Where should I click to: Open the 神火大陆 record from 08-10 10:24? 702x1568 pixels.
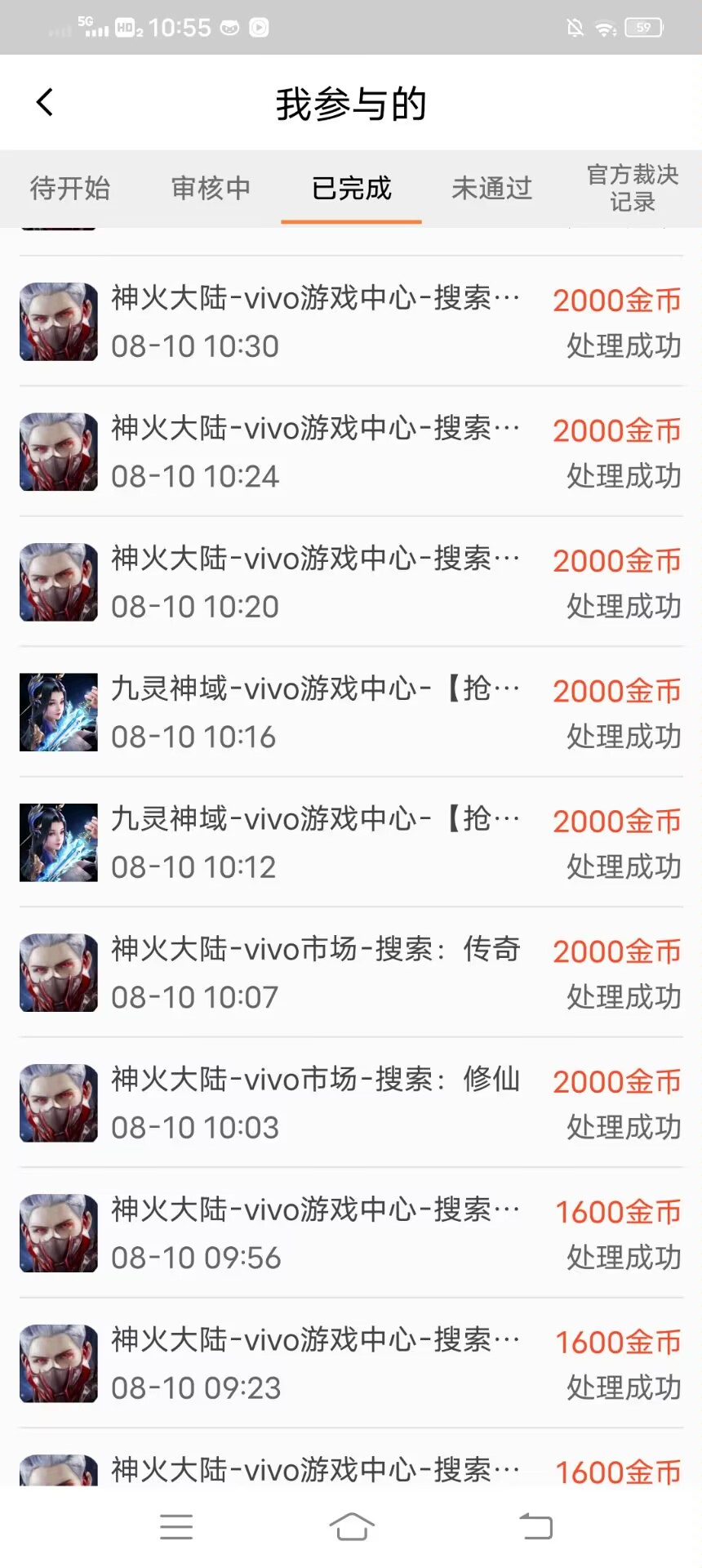coord(351,452)
